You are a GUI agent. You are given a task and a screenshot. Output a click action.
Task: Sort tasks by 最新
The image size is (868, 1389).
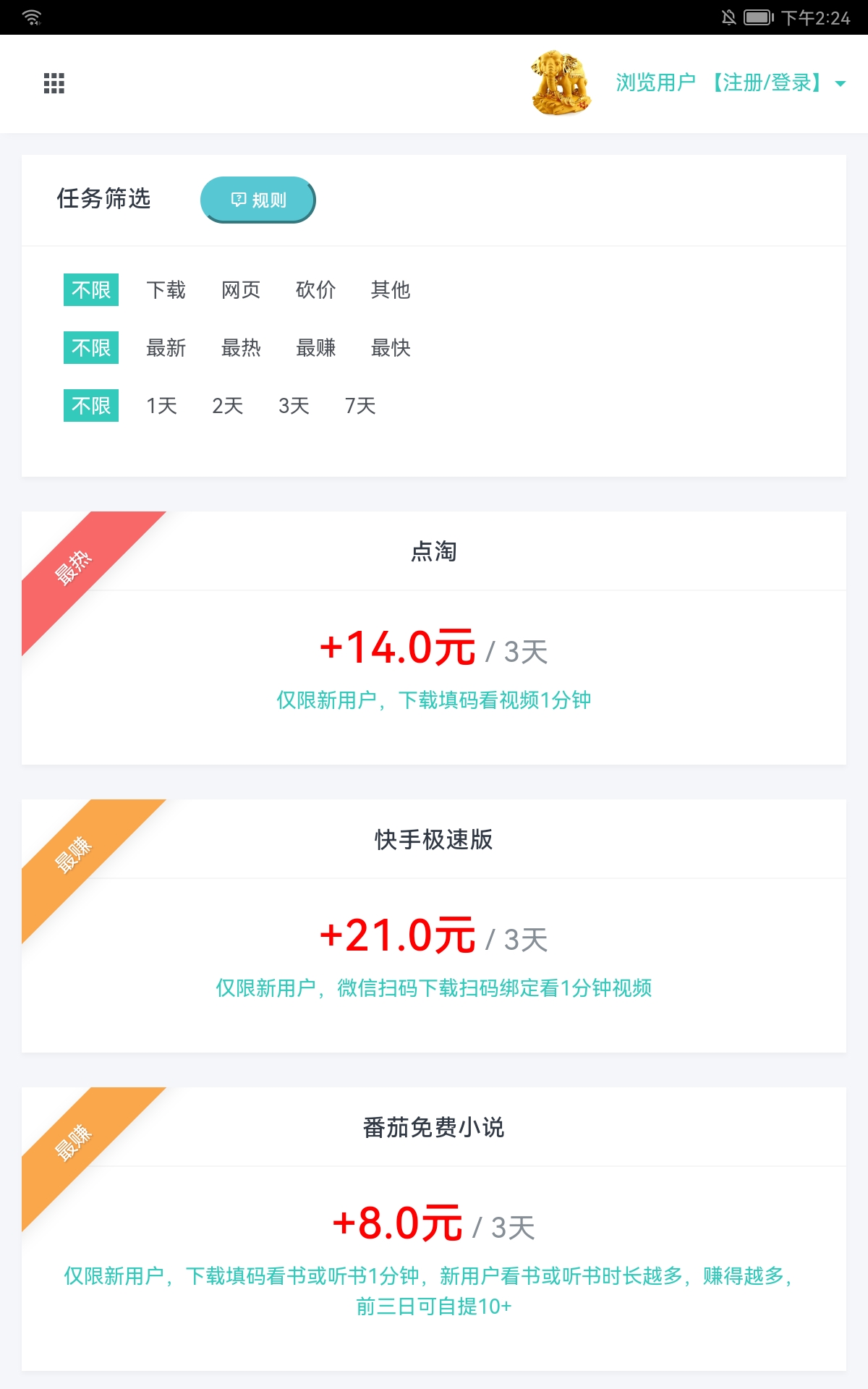[x=166, y=348]
